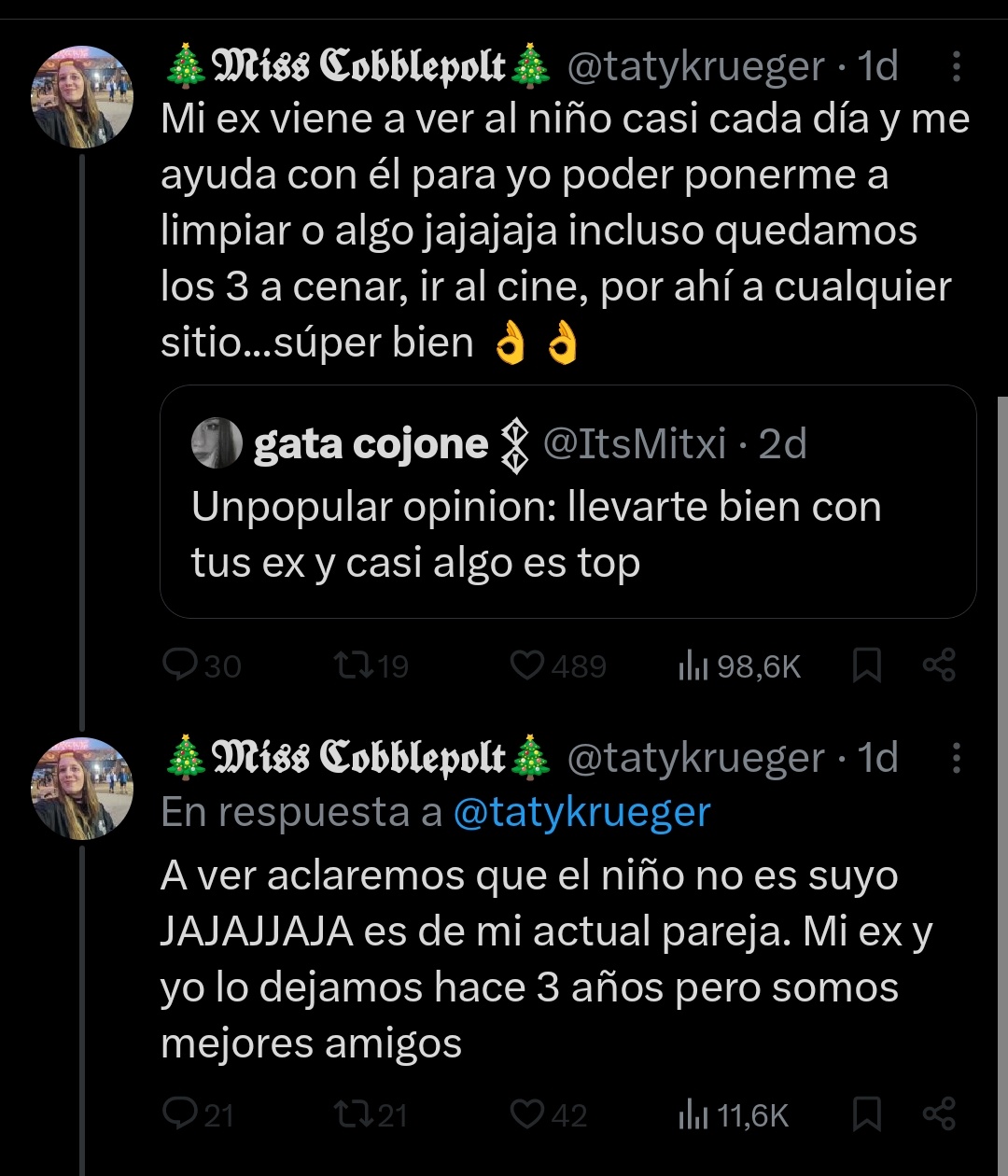Like the tweet with 489 likes
The height and width of the screenshot is (1176, 1008).
pyautogui.click(x=528, y=665)
